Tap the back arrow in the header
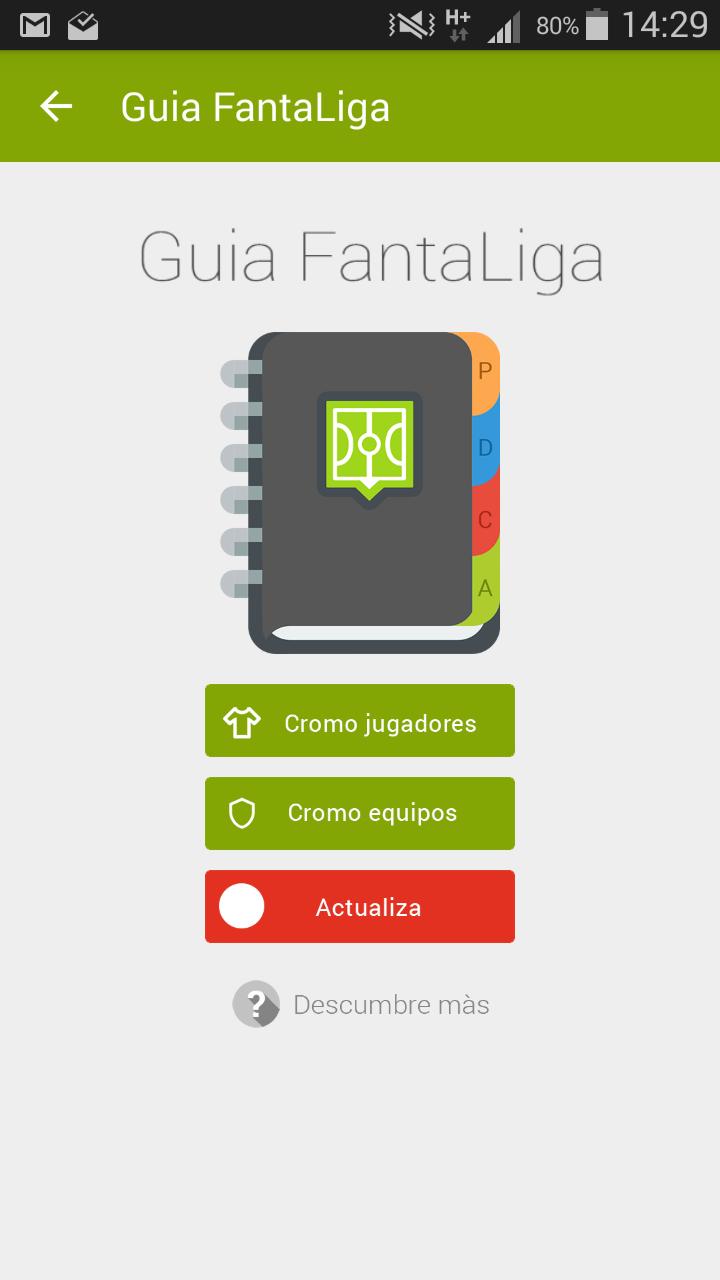The height and width of the screenshot is (1280, 720). point(56,106)
